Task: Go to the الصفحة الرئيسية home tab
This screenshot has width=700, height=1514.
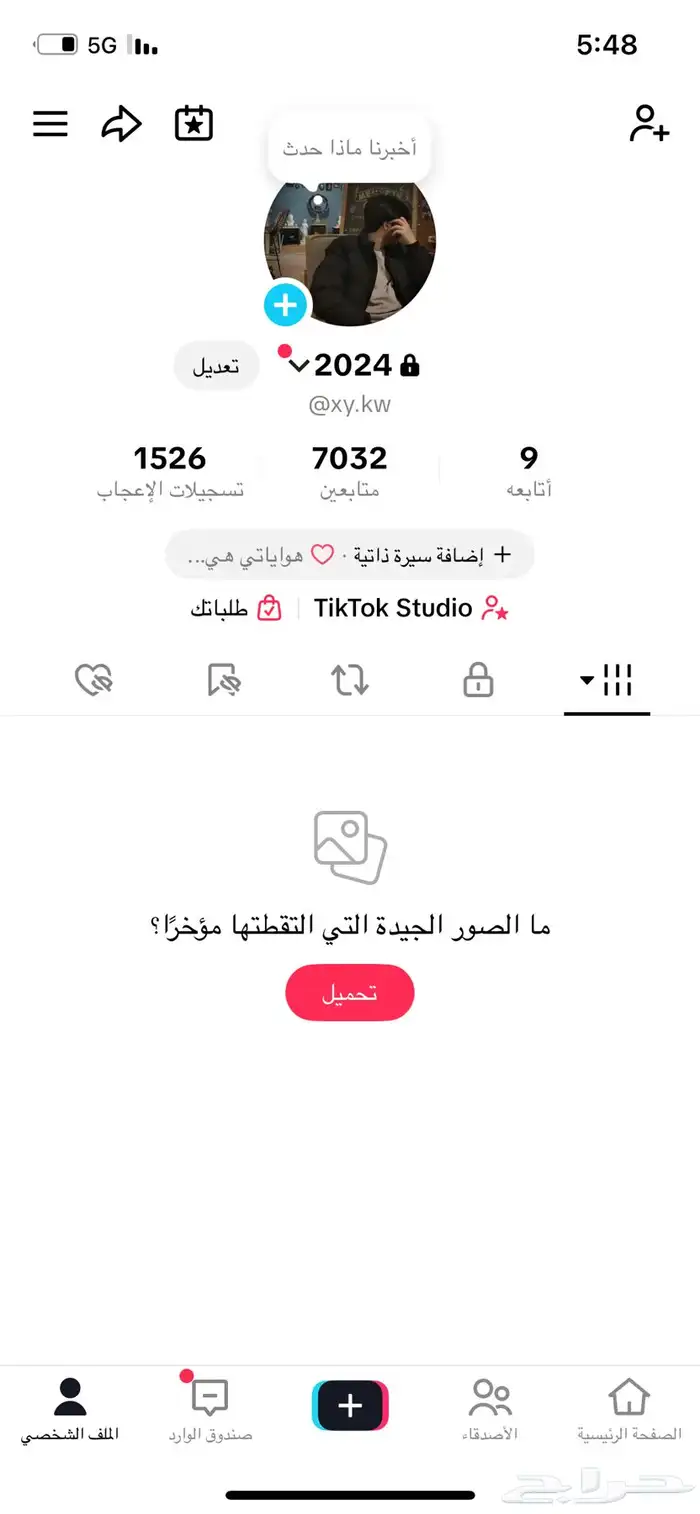Action: 629,1409
